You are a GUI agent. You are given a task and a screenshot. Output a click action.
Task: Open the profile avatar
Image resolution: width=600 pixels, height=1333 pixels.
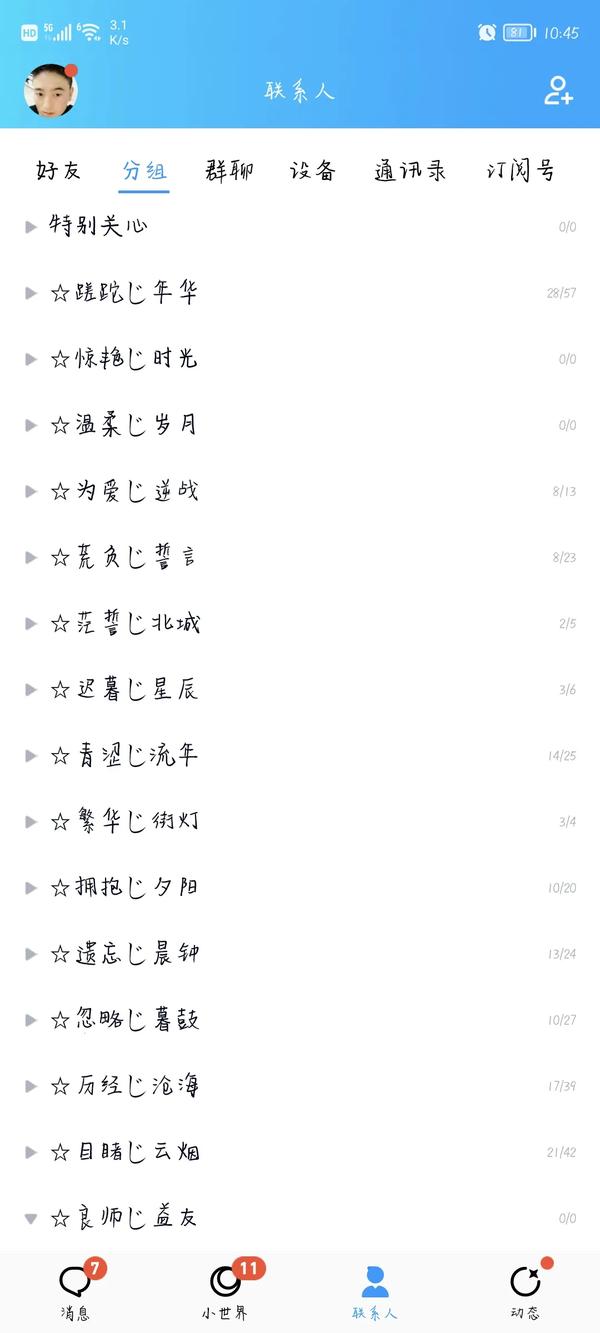[x=50, y=91]
